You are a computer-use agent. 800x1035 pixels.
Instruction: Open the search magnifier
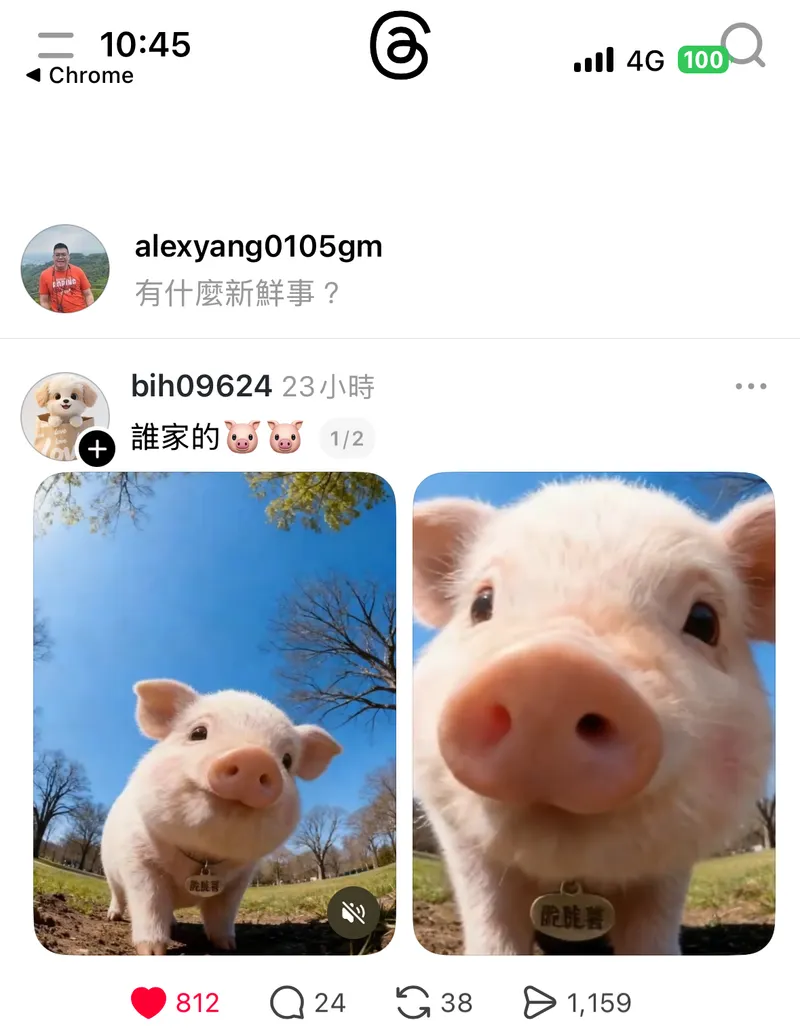tap(743, 46)
